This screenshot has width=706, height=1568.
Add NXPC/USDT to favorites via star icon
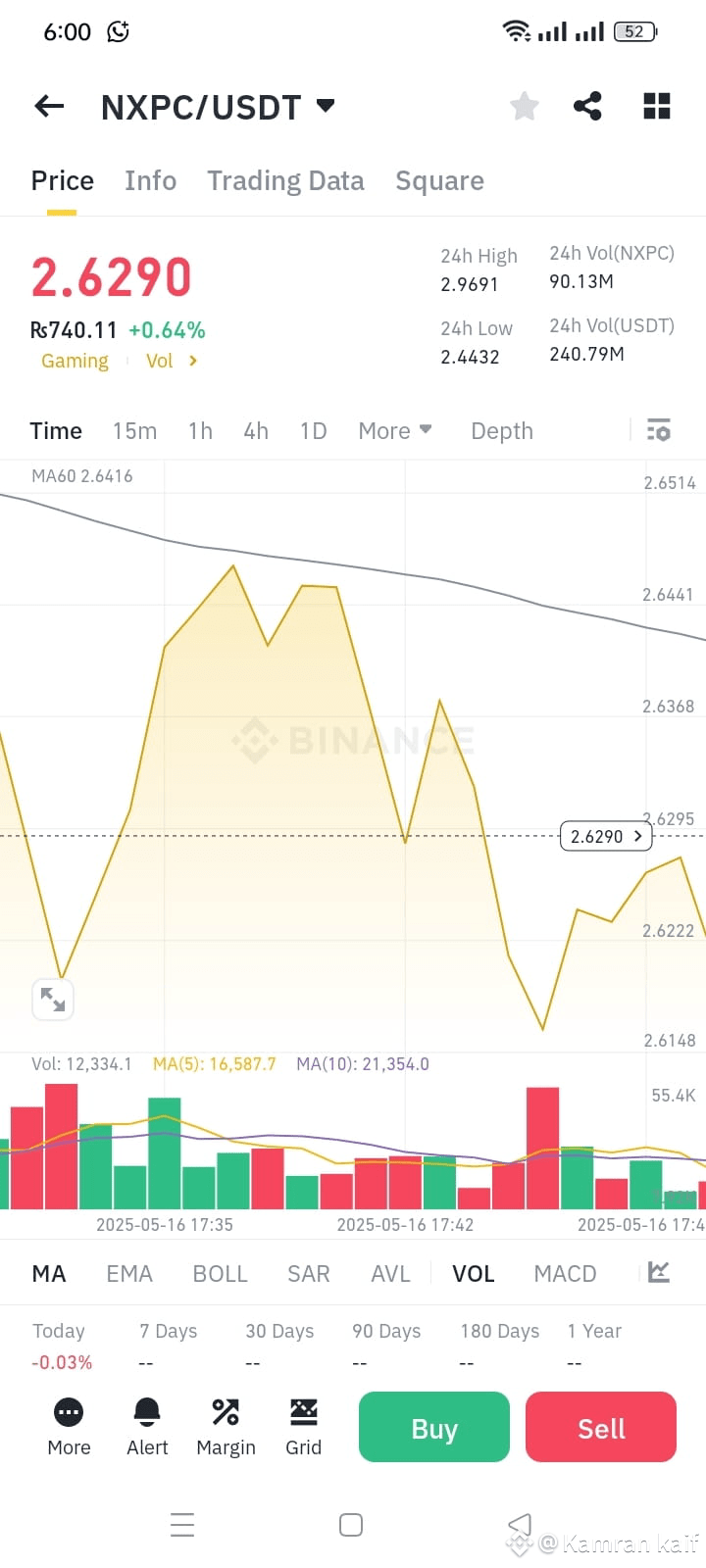coord(524,106)
